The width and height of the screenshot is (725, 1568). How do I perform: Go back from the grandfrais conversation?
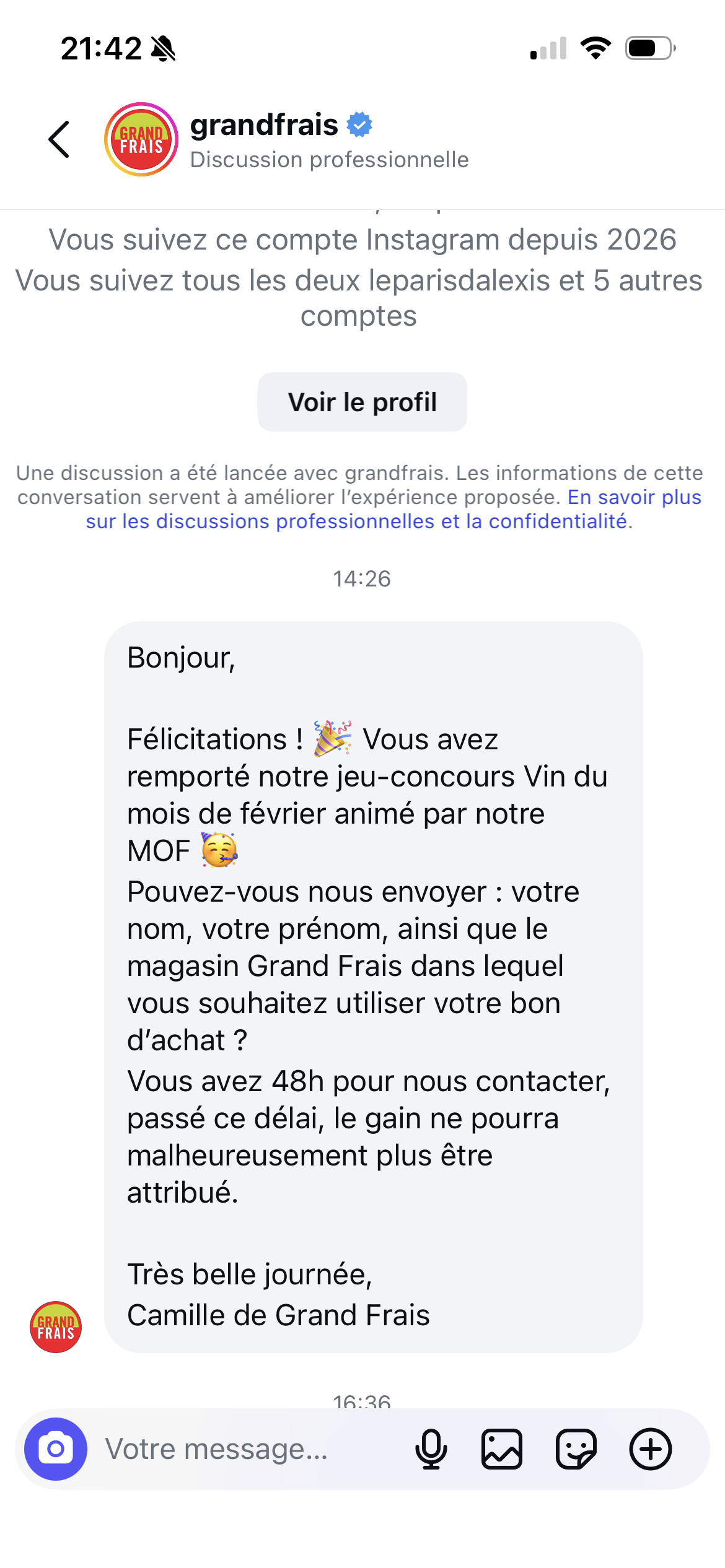(59, 139)
